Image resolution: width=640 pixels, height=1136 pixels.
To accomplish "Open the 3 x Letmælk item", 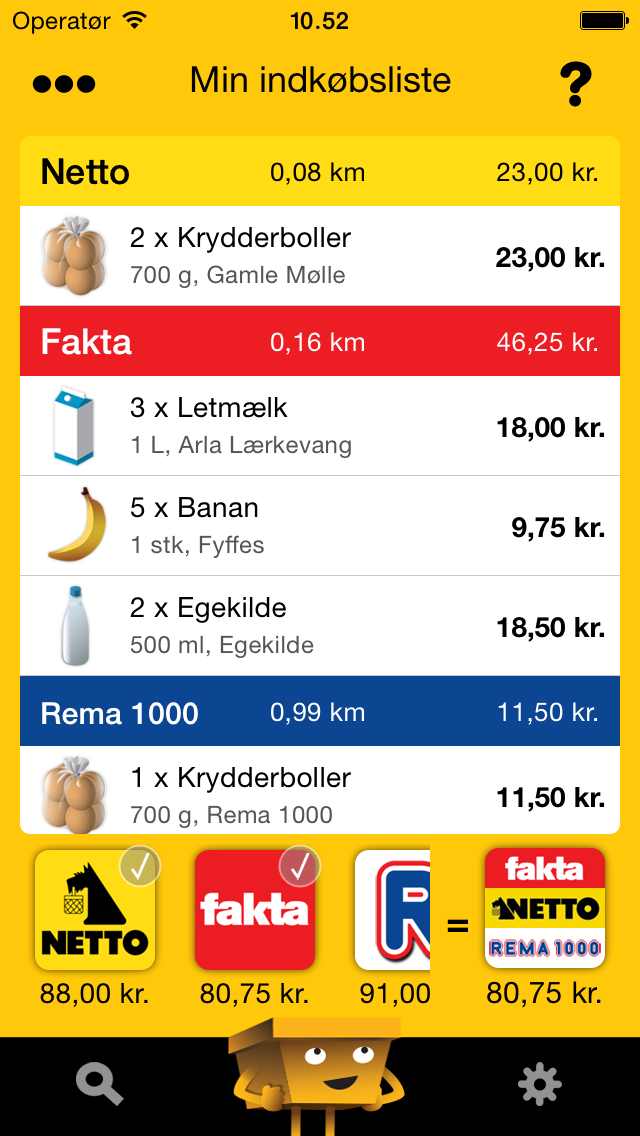I will (x=320, y=425).
